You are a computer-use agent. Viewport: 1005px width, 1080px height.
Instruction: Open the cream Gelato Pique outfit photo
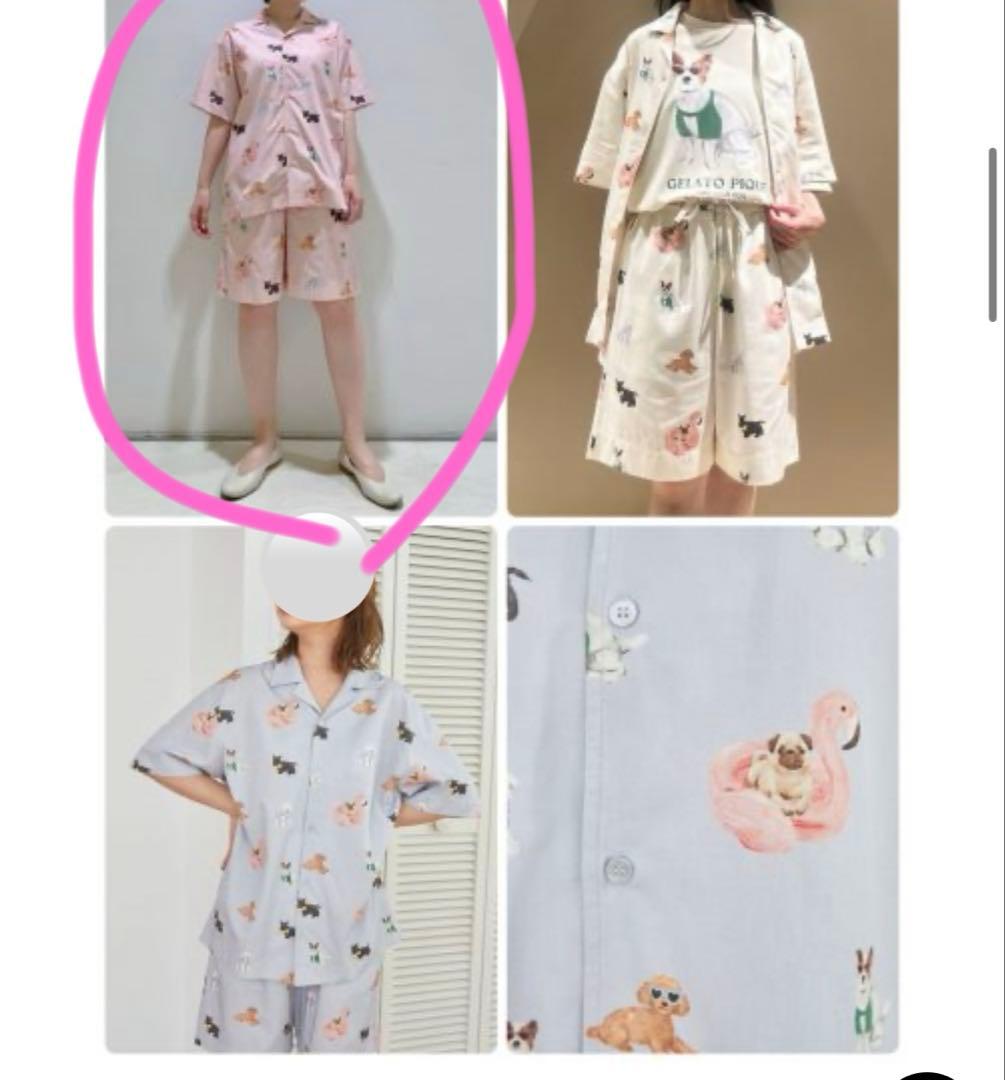coord(703,258)
